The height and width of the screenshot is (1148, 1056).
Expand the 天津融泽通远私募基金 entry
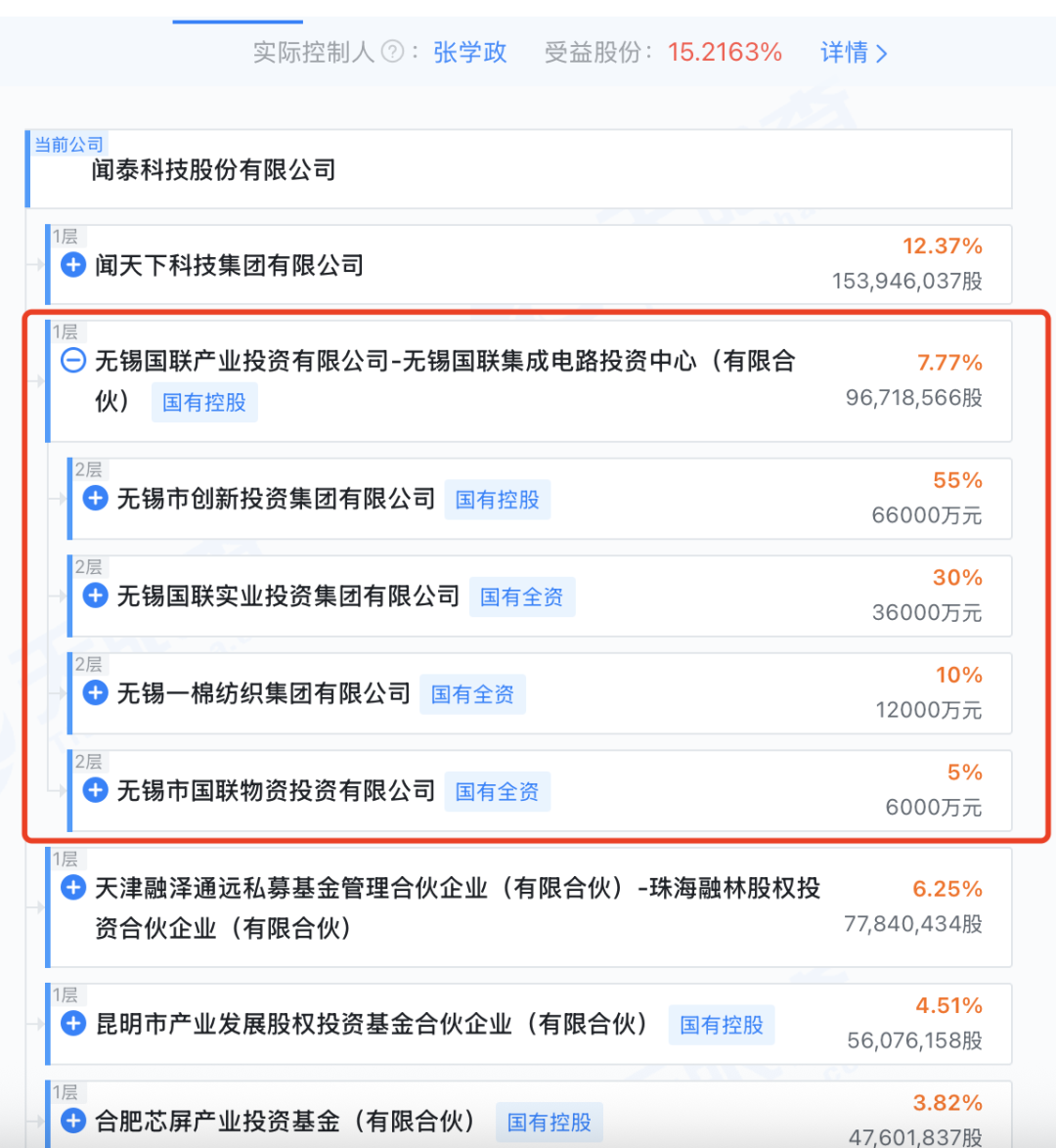coord(73,888)
